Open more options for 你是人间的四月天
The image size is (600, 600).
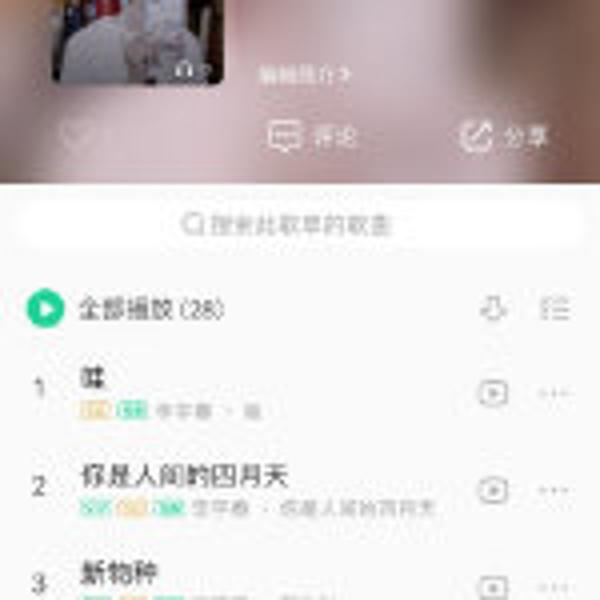(x=554, y=490)
